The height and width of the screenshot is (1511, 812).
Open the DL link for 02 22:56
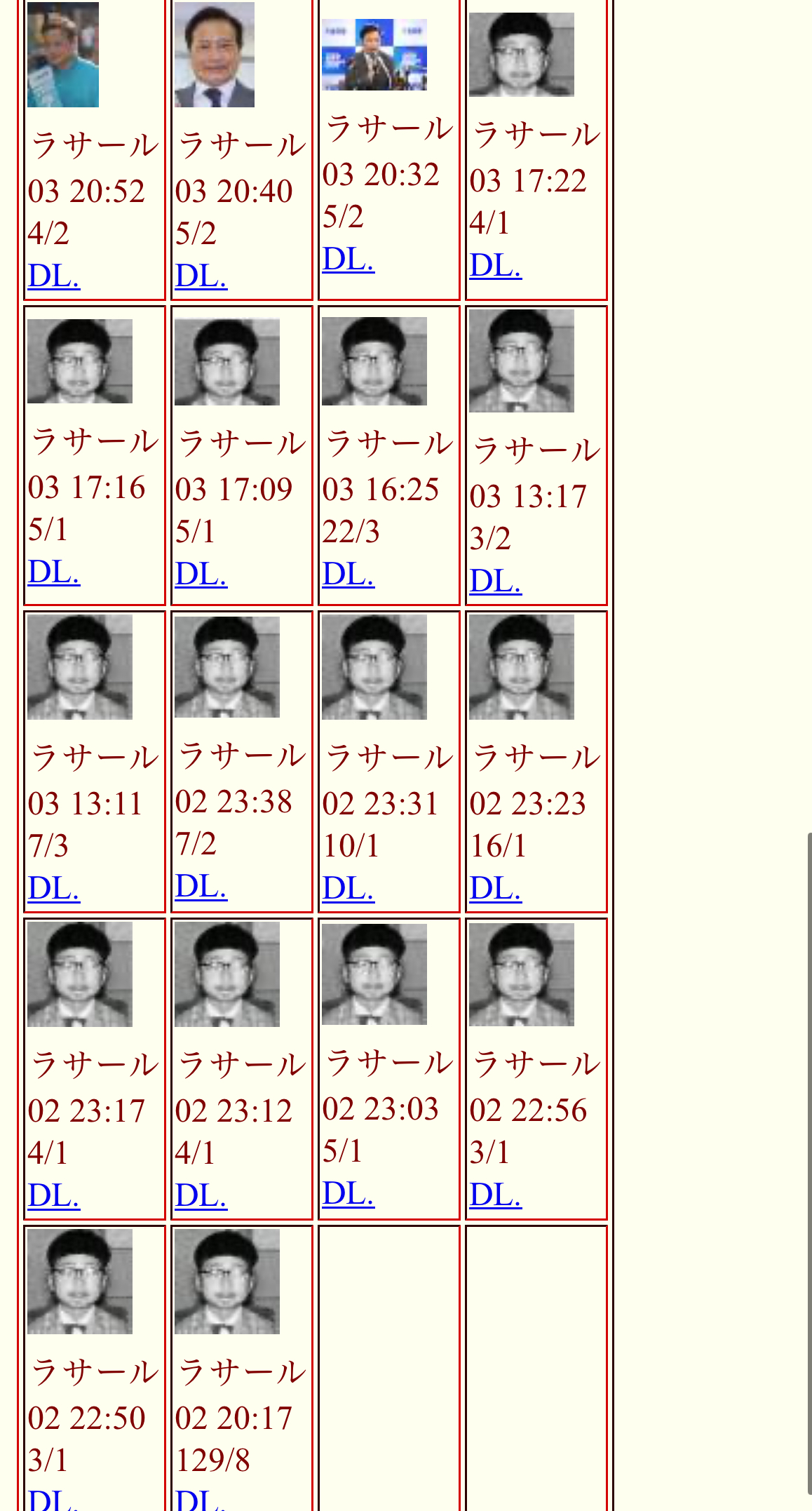click(496, 1195)
